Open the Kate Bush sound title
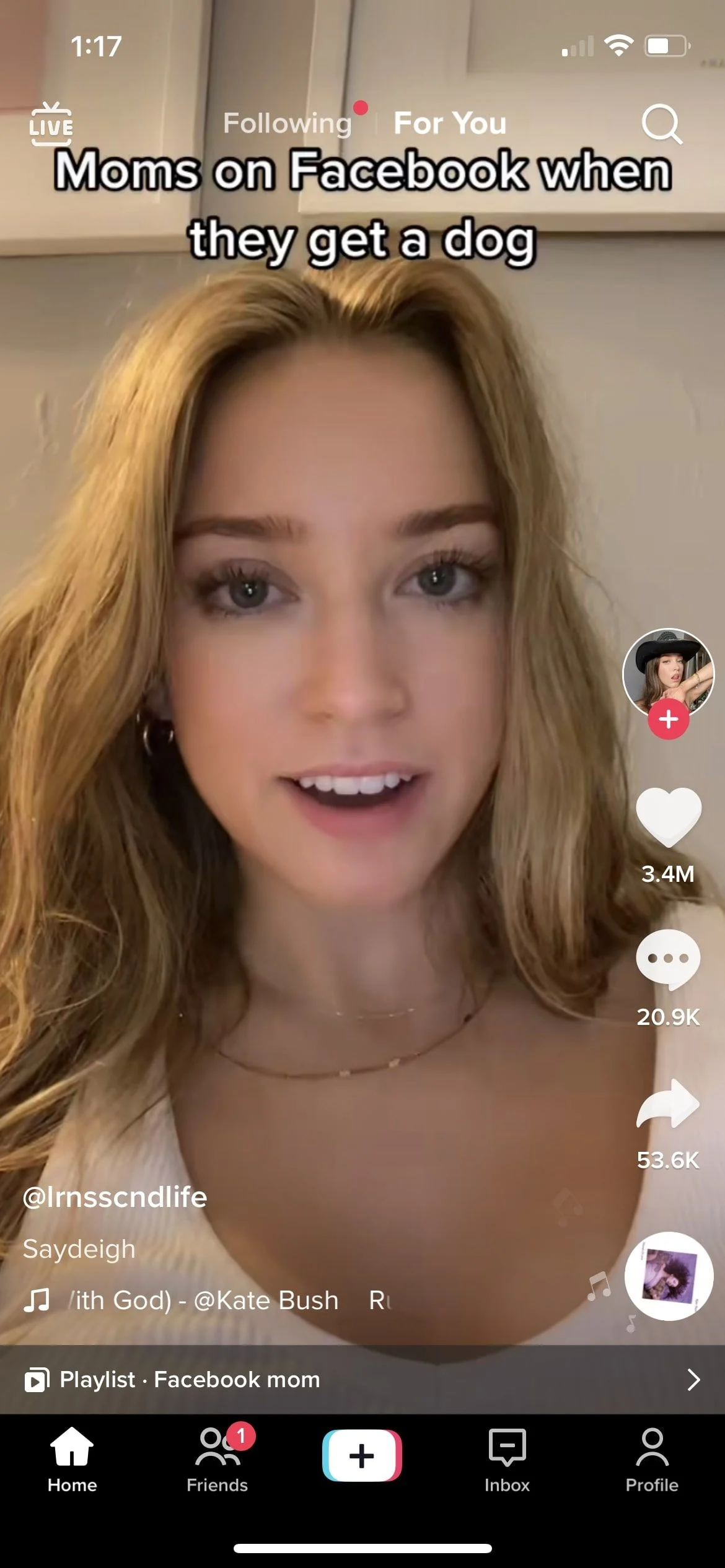 click(204, 1300)
